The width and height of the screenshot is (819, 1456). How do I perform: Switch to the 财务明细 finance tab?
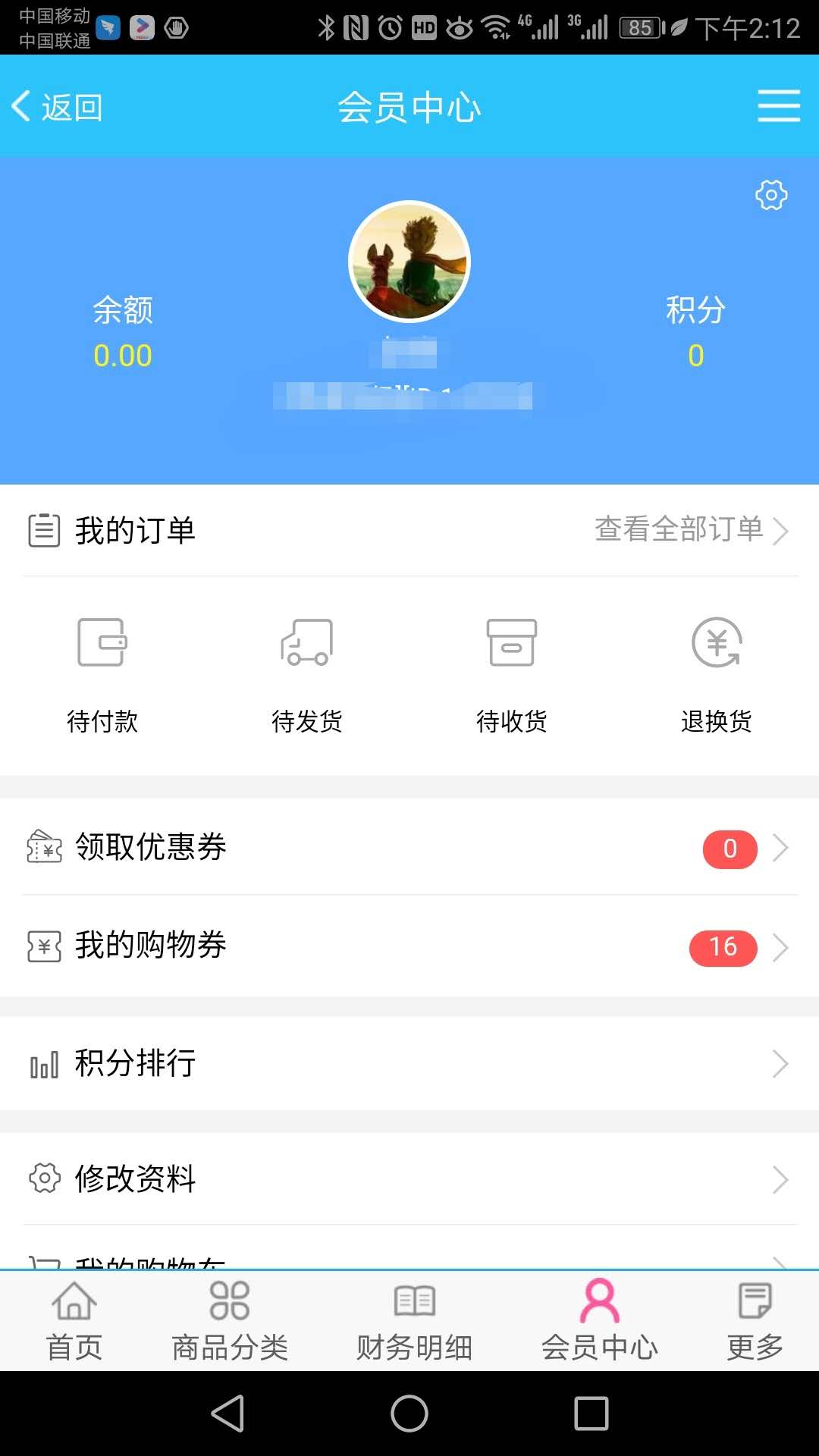click(415, 1321)
